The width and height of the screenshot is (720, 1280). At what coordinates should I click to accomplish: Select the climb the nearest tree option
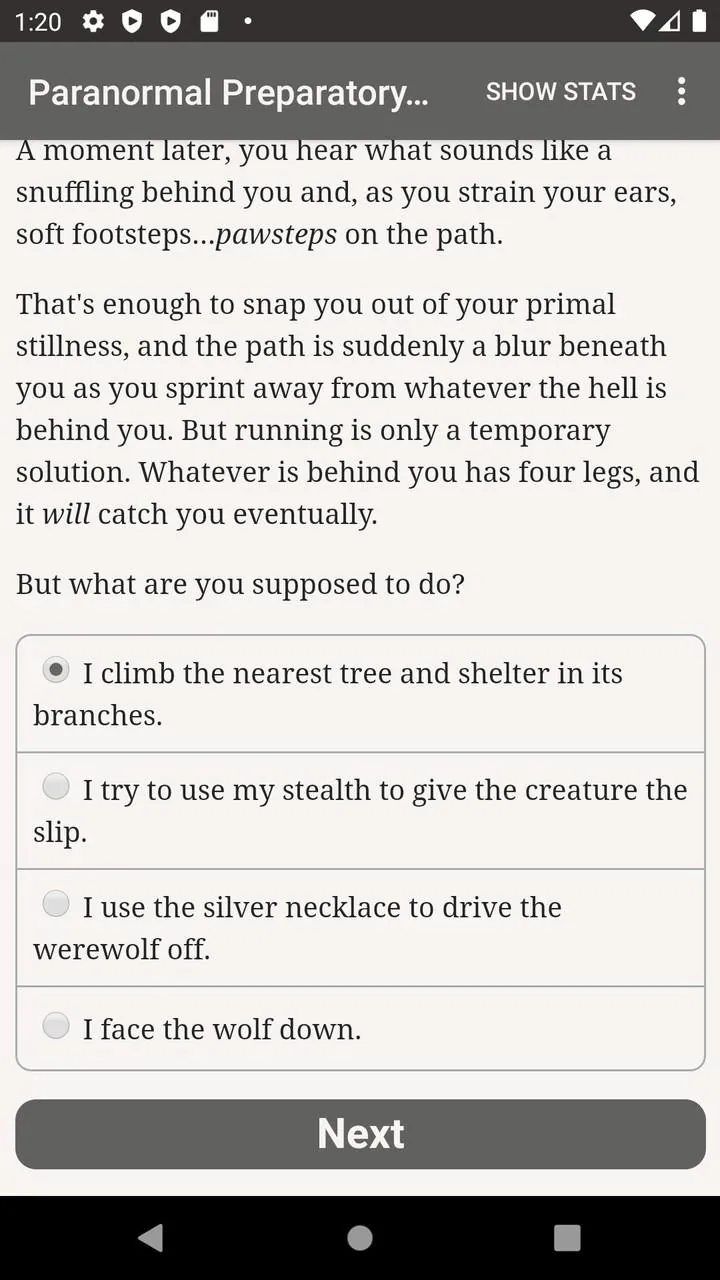[361, 694]
